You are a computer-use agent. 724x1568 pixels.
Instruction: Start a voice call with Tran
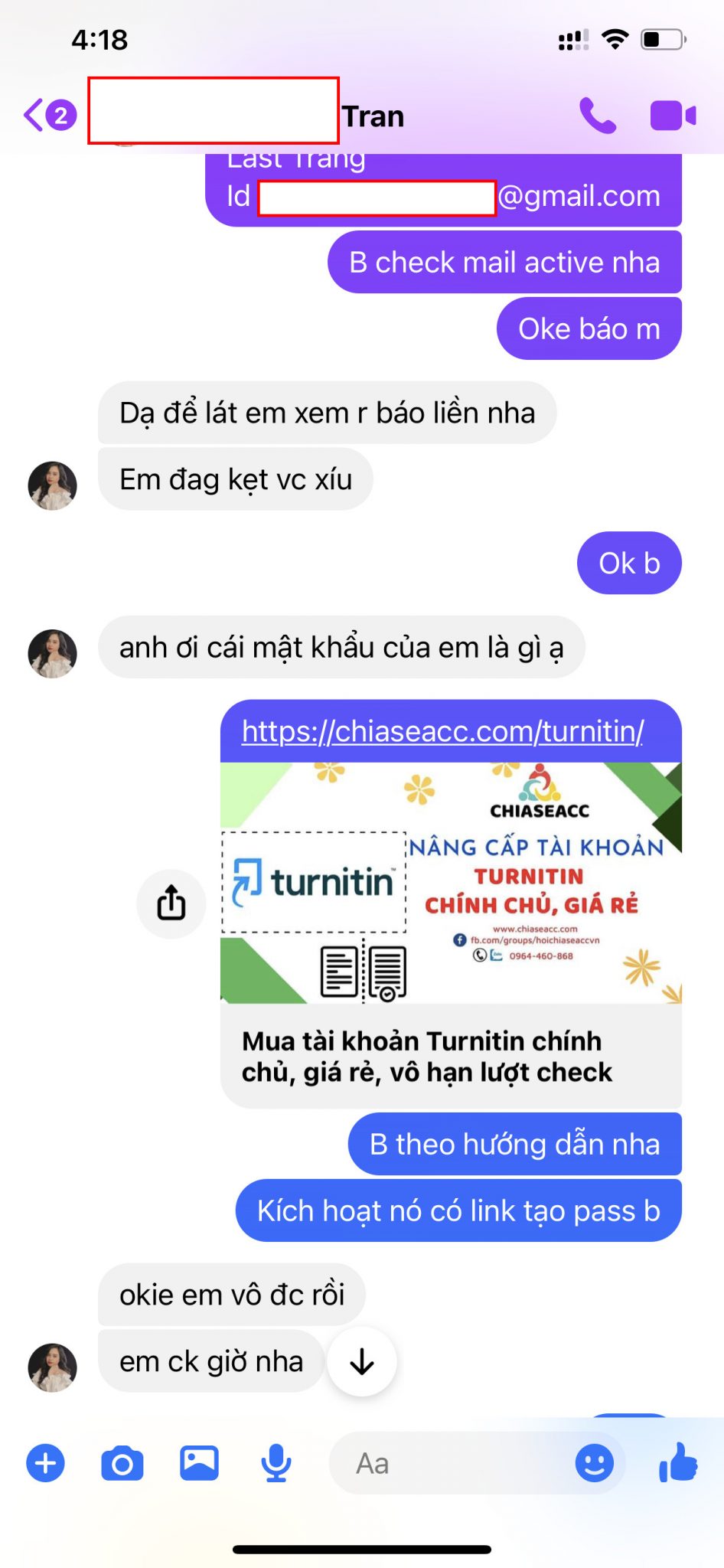tap(598, 116)
